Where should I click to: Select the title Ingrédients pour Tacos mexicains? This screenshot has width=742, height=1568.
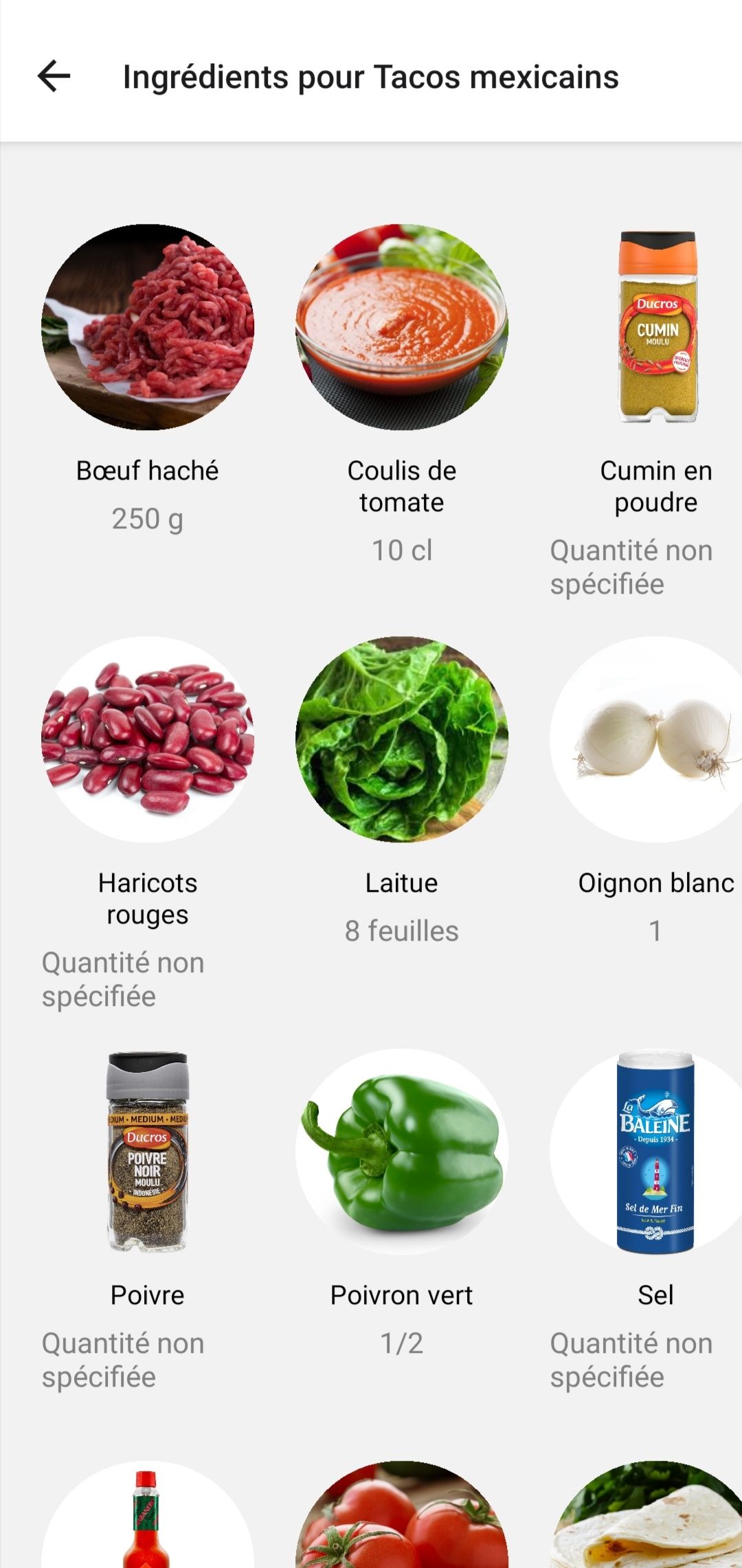pos(371,78)
